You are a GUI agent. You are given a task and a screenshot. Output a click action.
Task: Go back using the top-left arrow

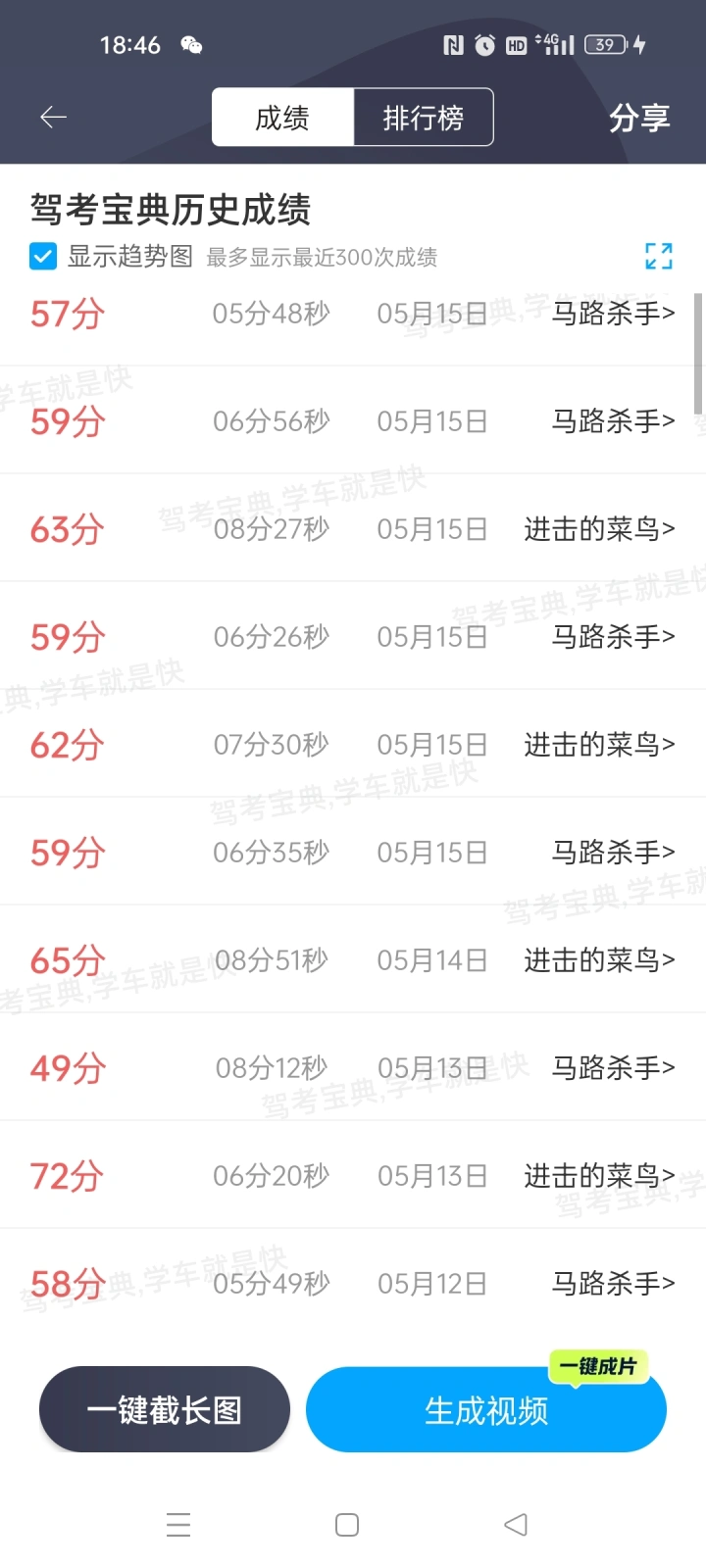53,118
